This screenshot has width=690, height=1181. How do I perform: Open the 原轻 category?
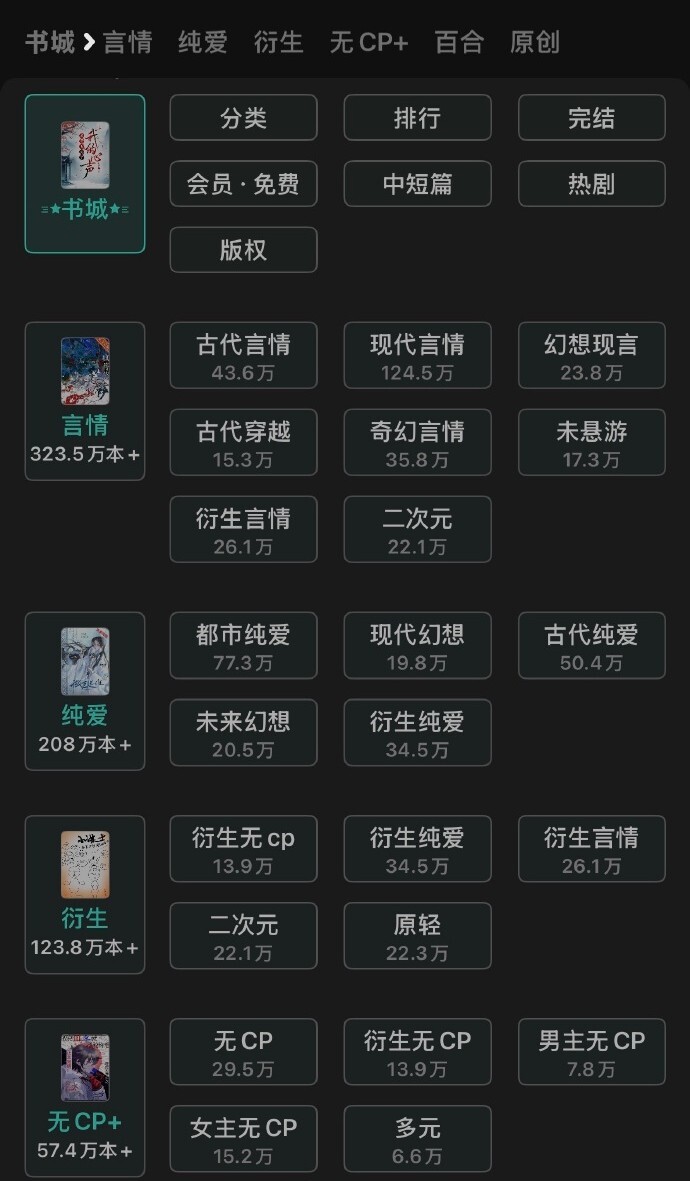pyautogui.click(x=417, y=935)
